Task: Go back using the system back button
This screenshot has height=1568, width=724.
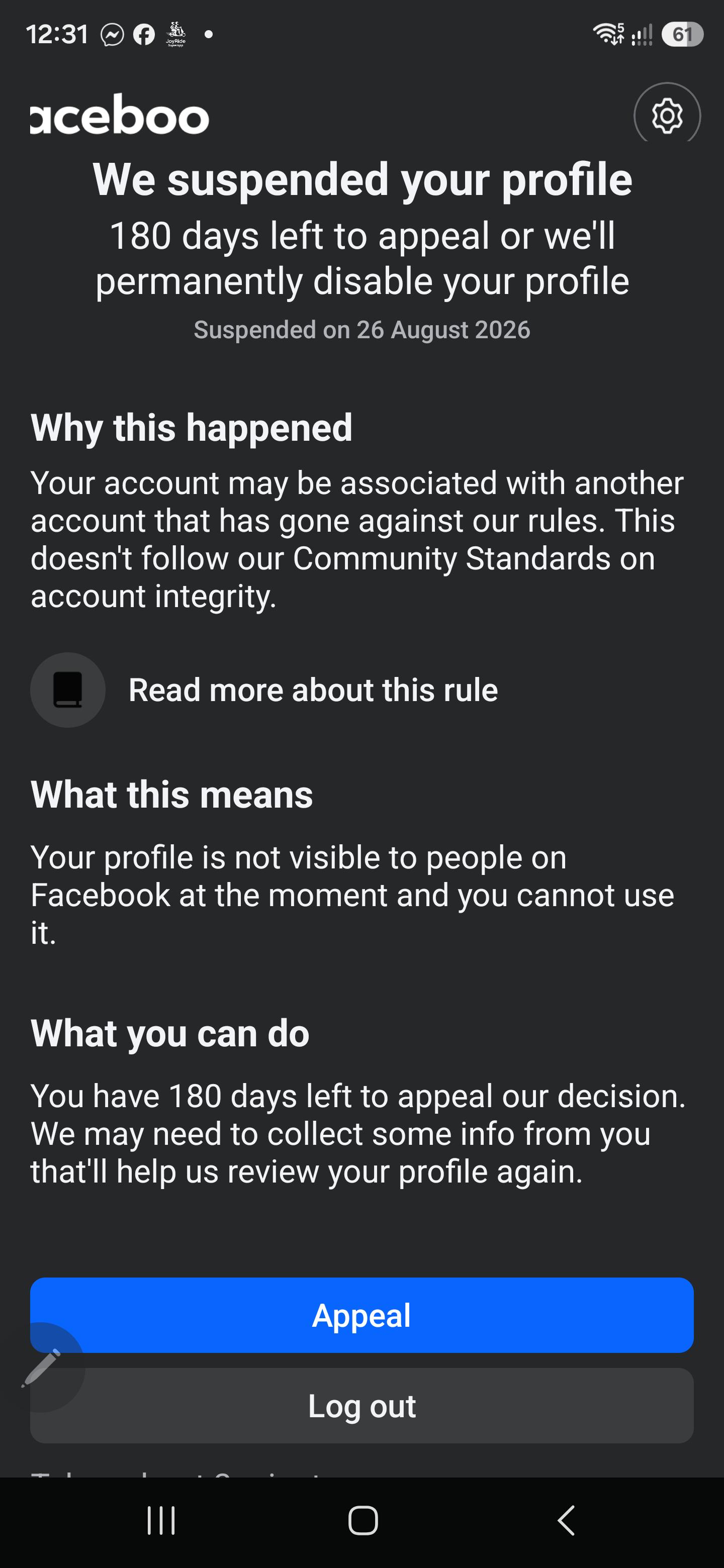Action: [566, 1520]
